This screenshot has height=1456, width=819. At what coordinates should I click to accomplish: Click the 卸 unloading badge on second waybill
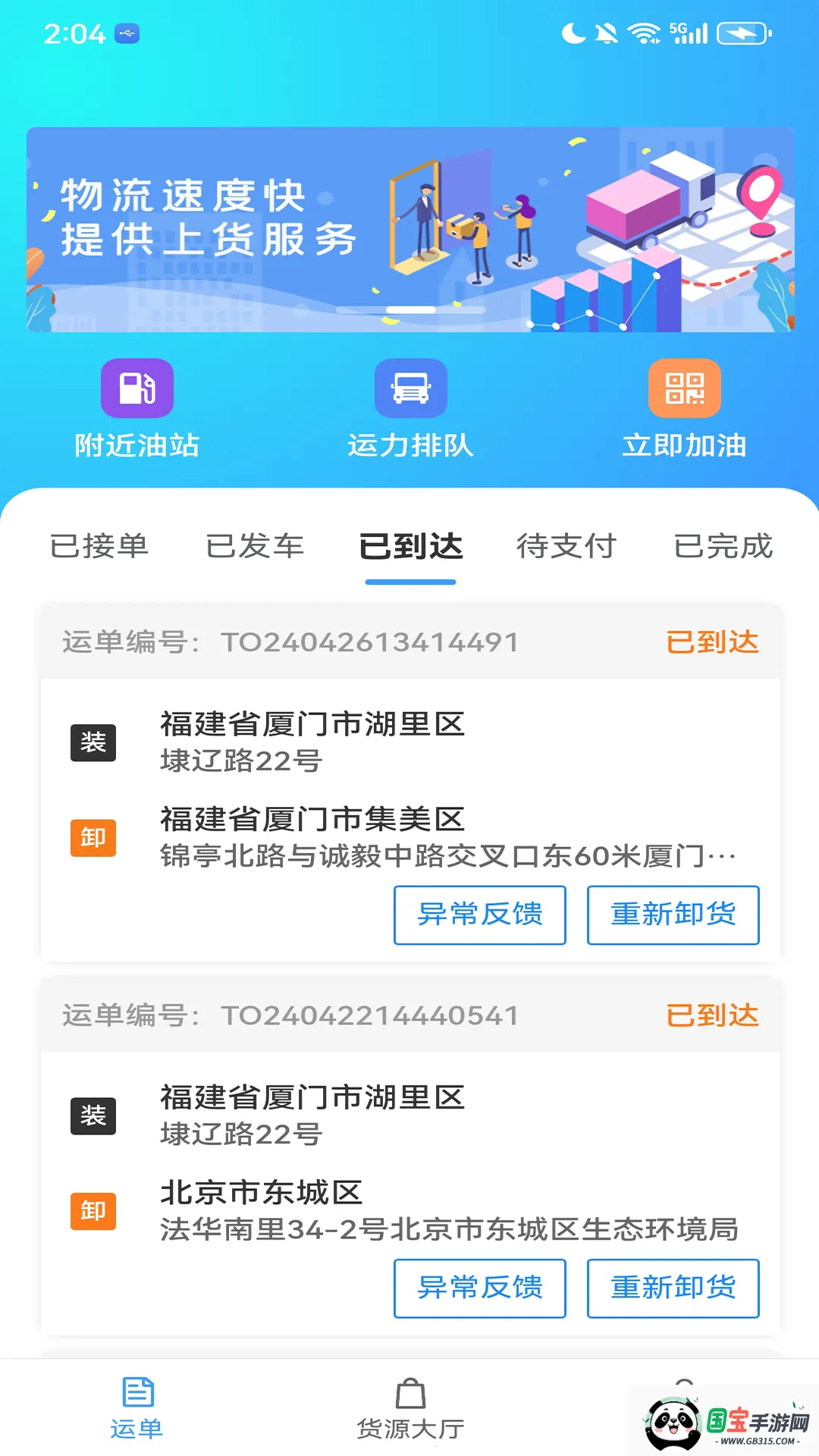(93, 1211)
